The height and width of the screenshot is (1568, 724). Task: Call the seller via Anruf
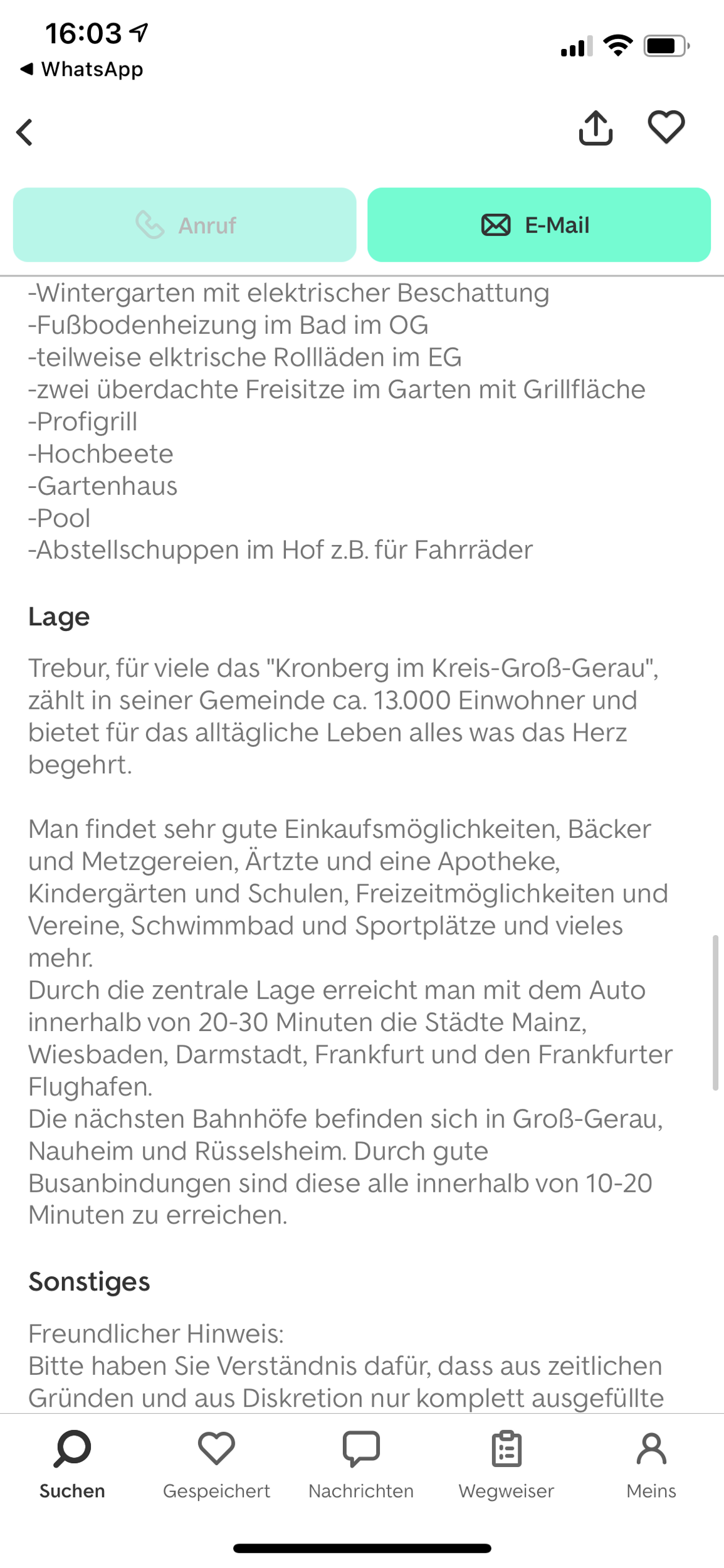tap(185, 225)
